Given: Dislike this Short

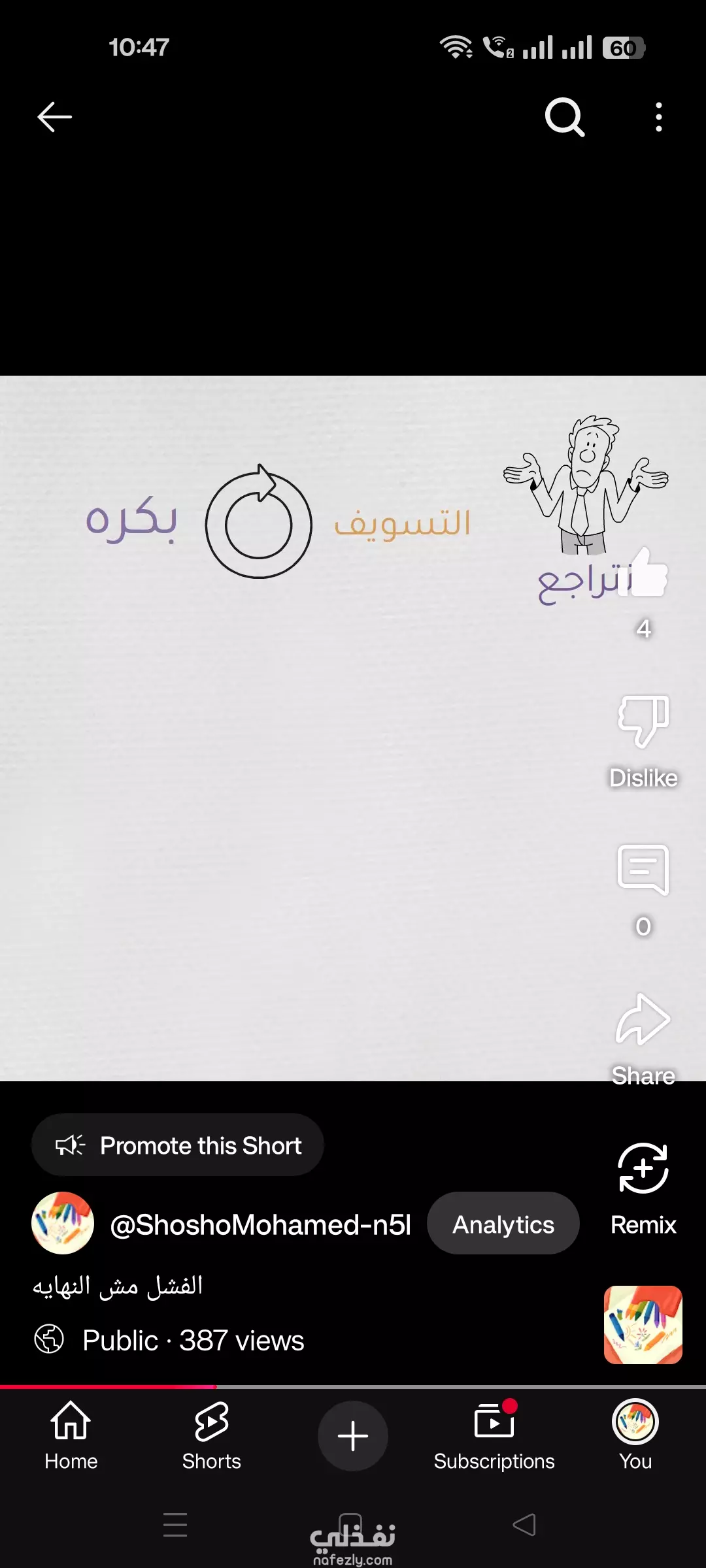Looking at the screenshot, I should (x=643, y=722).
